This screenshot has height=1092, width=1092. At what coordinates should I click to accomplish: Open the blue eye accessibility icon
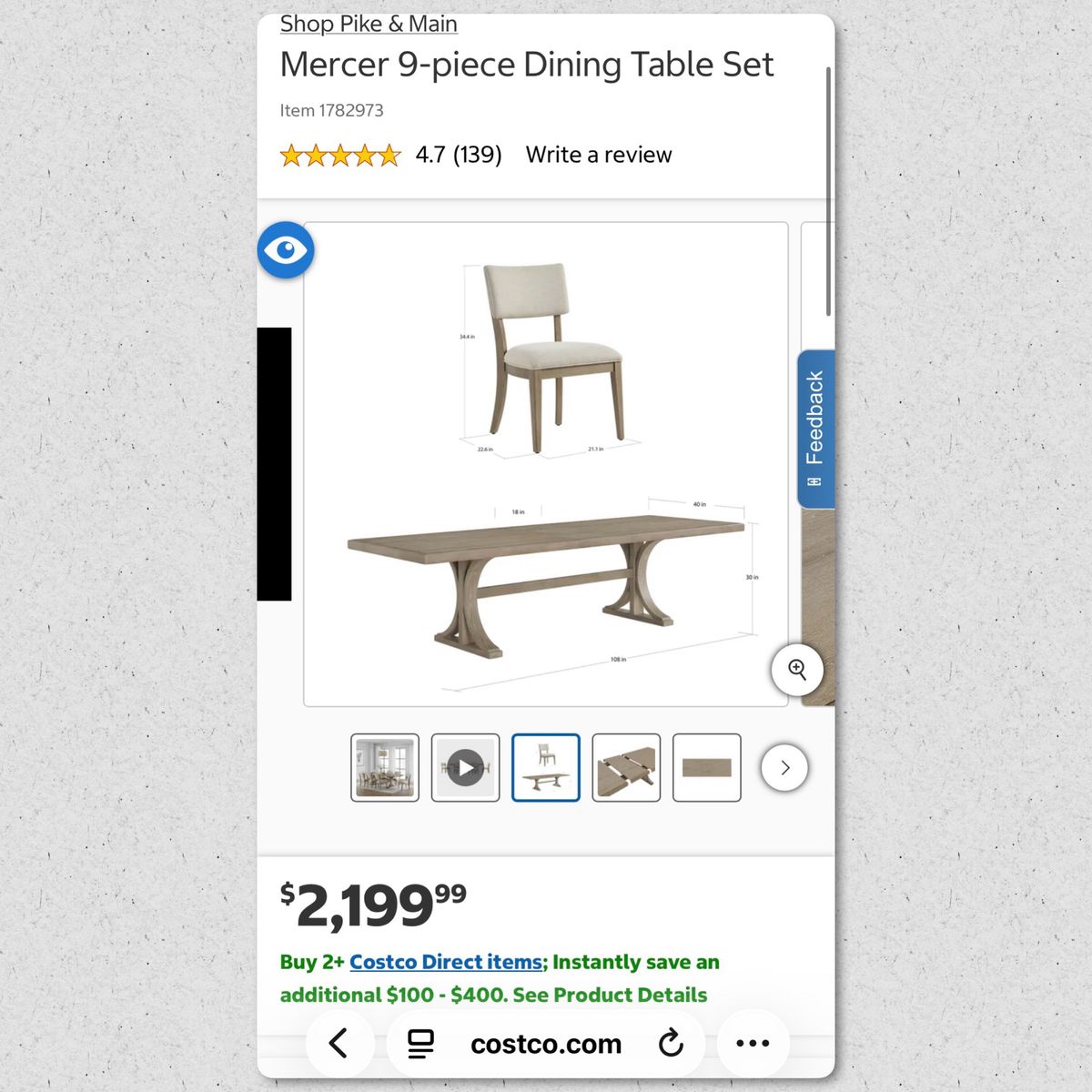coord(286,249)
